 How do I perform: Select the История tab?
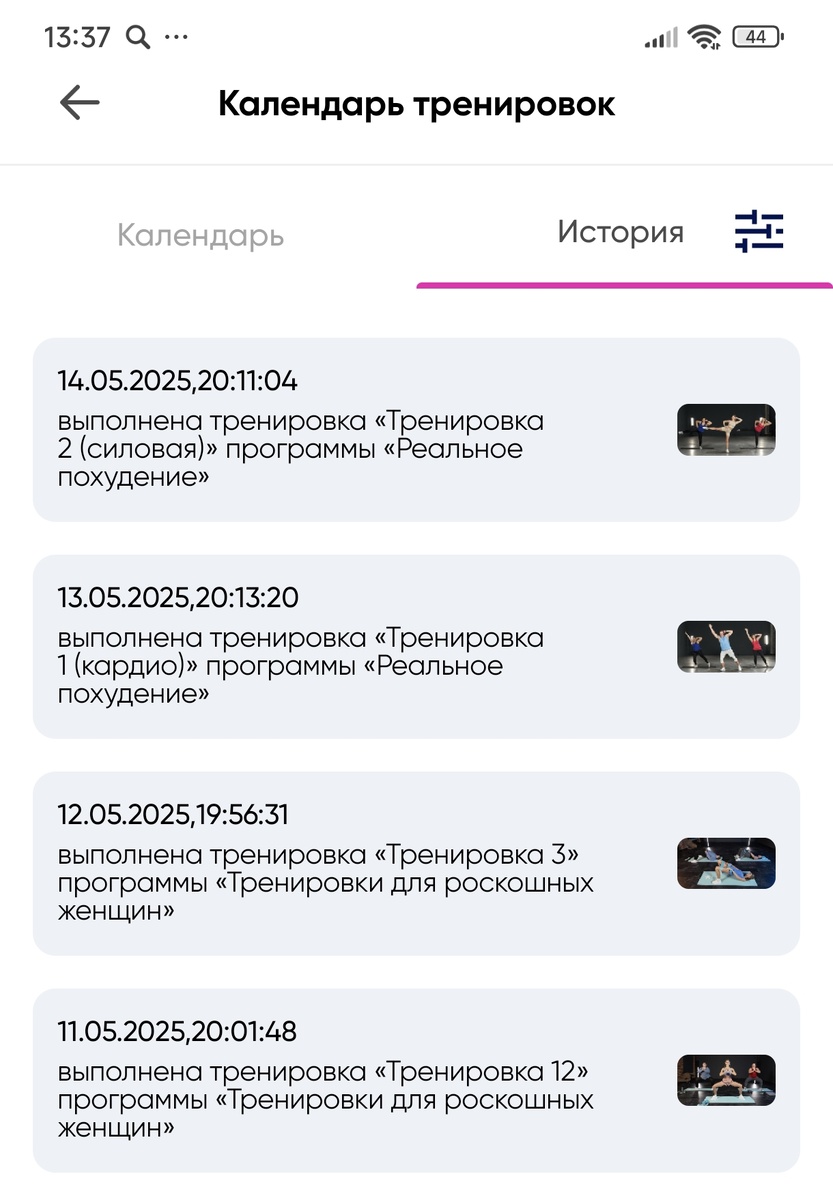620,231
